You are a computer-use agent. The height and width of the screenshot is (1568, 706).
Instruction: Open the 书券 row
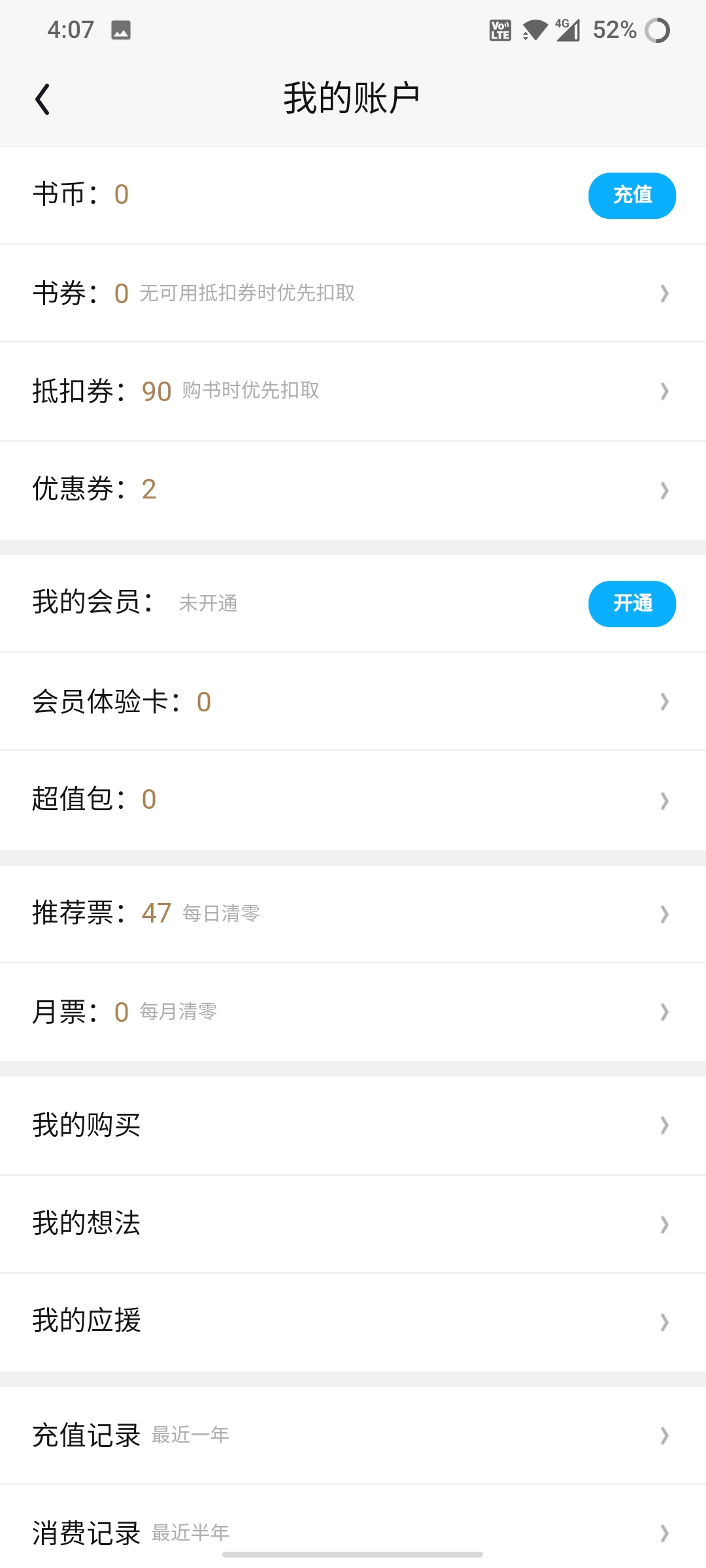tap(353, 293)
